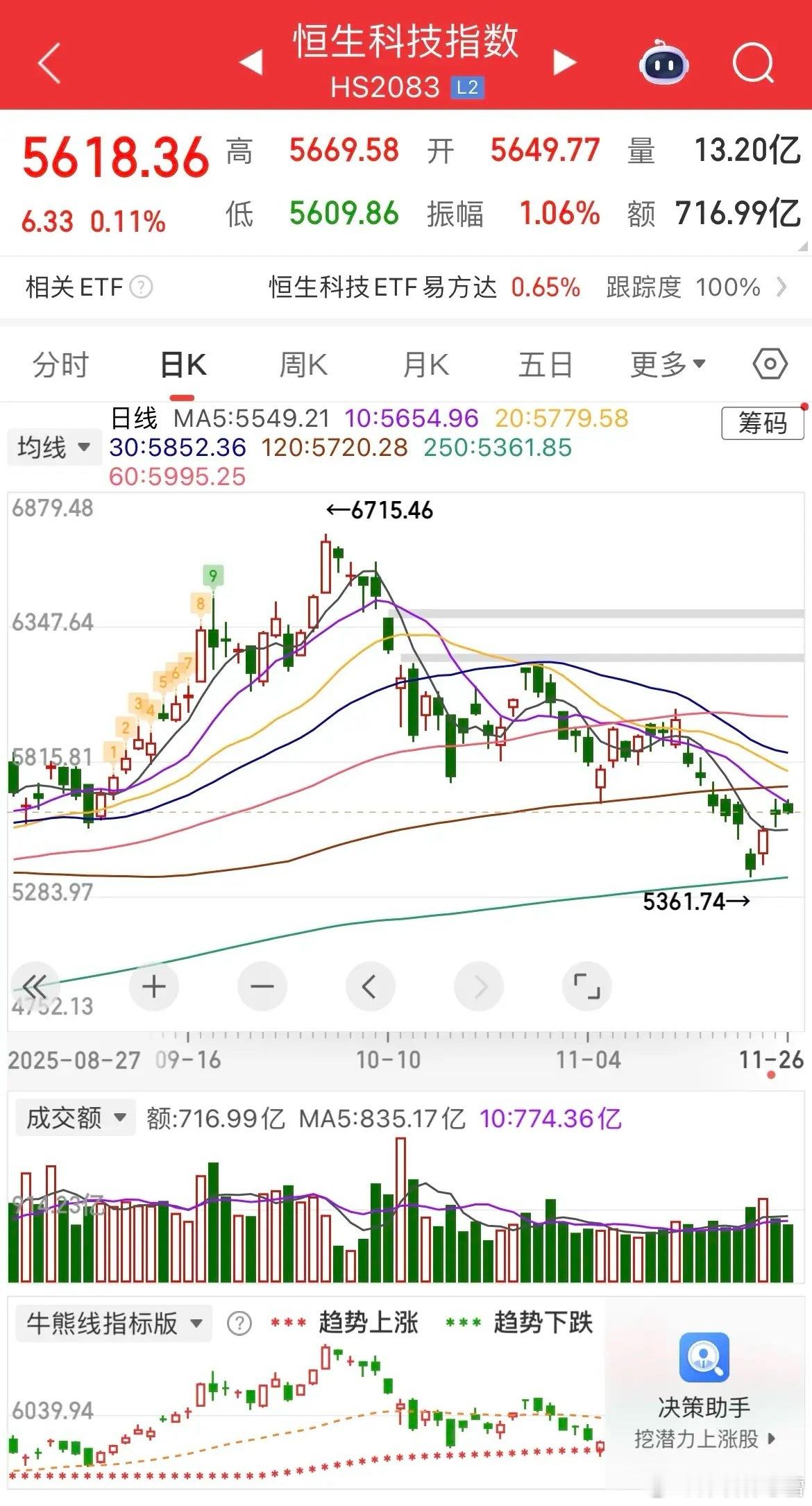The image size is (812, 1506).
Task: Open chart settings hexagon icon
Action: coord(770,364)
